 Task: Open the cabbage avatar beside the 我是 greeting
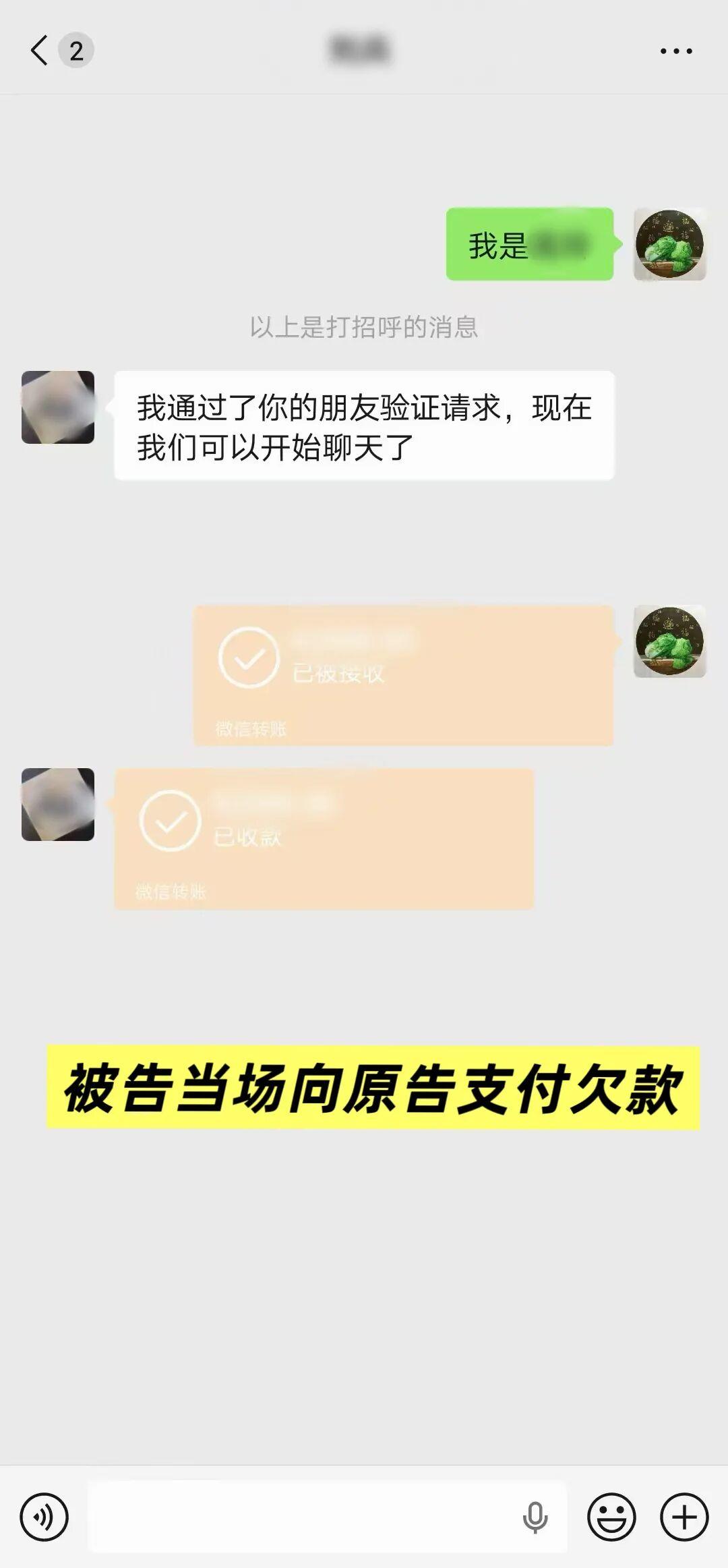pos(669,244)
